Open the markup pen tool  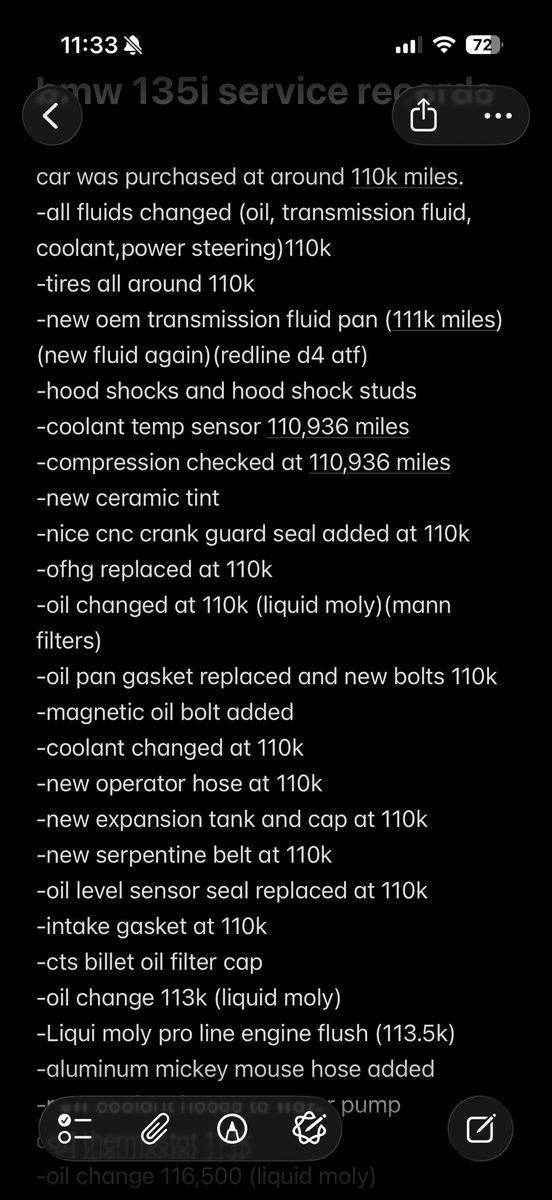[233, 1129]
